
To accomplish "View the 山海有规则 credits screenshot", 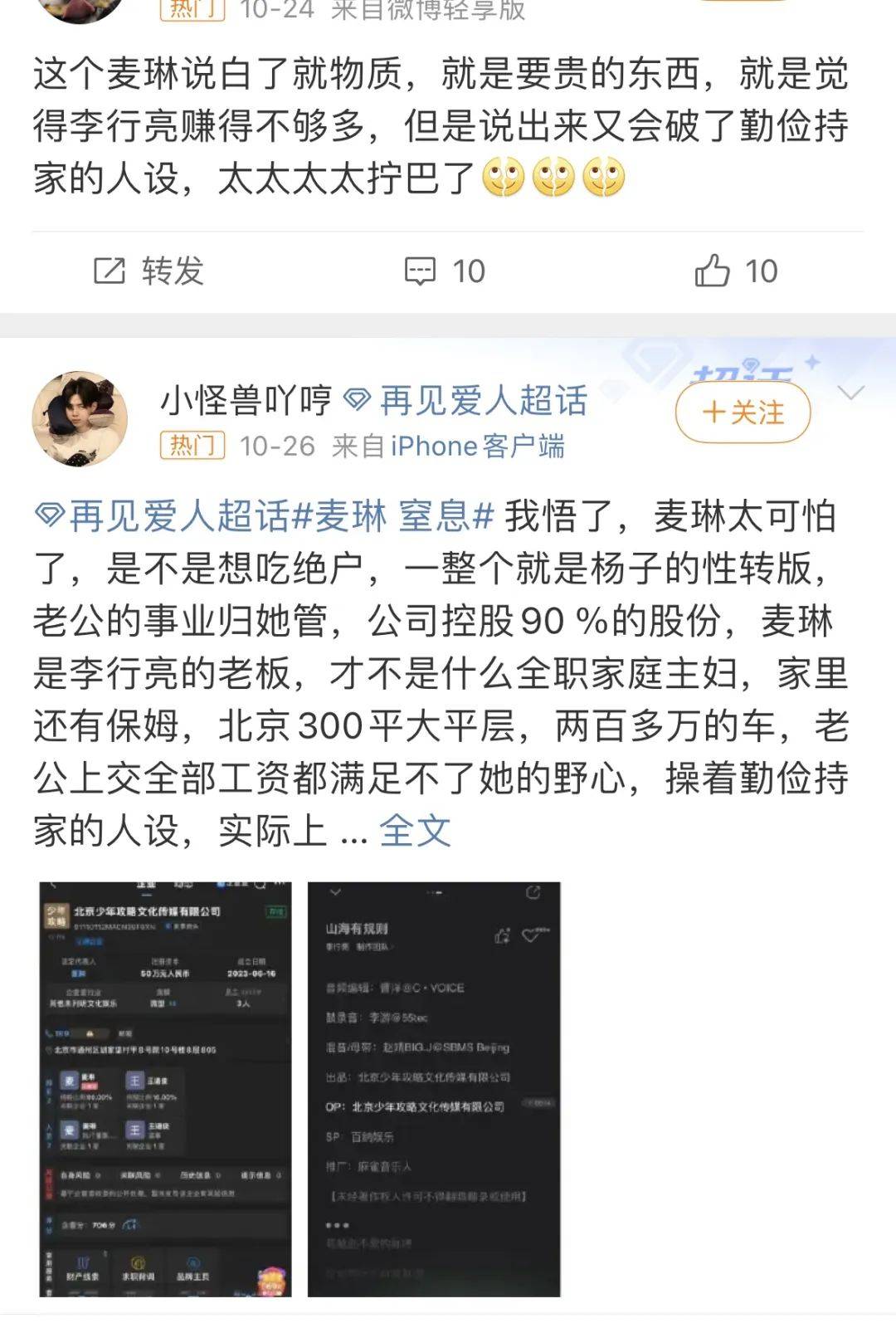I will 434,1088.
